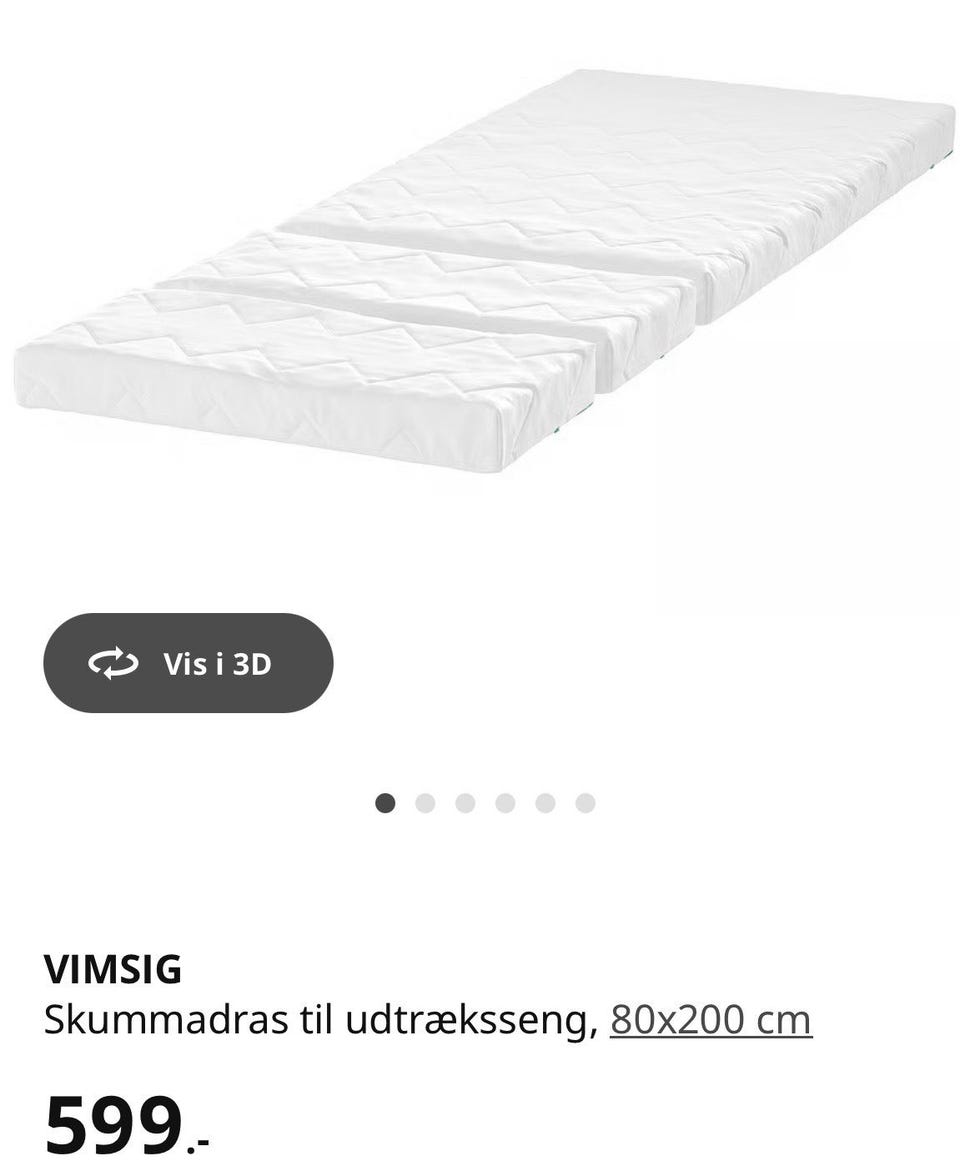960x1171 pixels.
Task: Open the Vis i 3D view
Action: click(188, 663)
